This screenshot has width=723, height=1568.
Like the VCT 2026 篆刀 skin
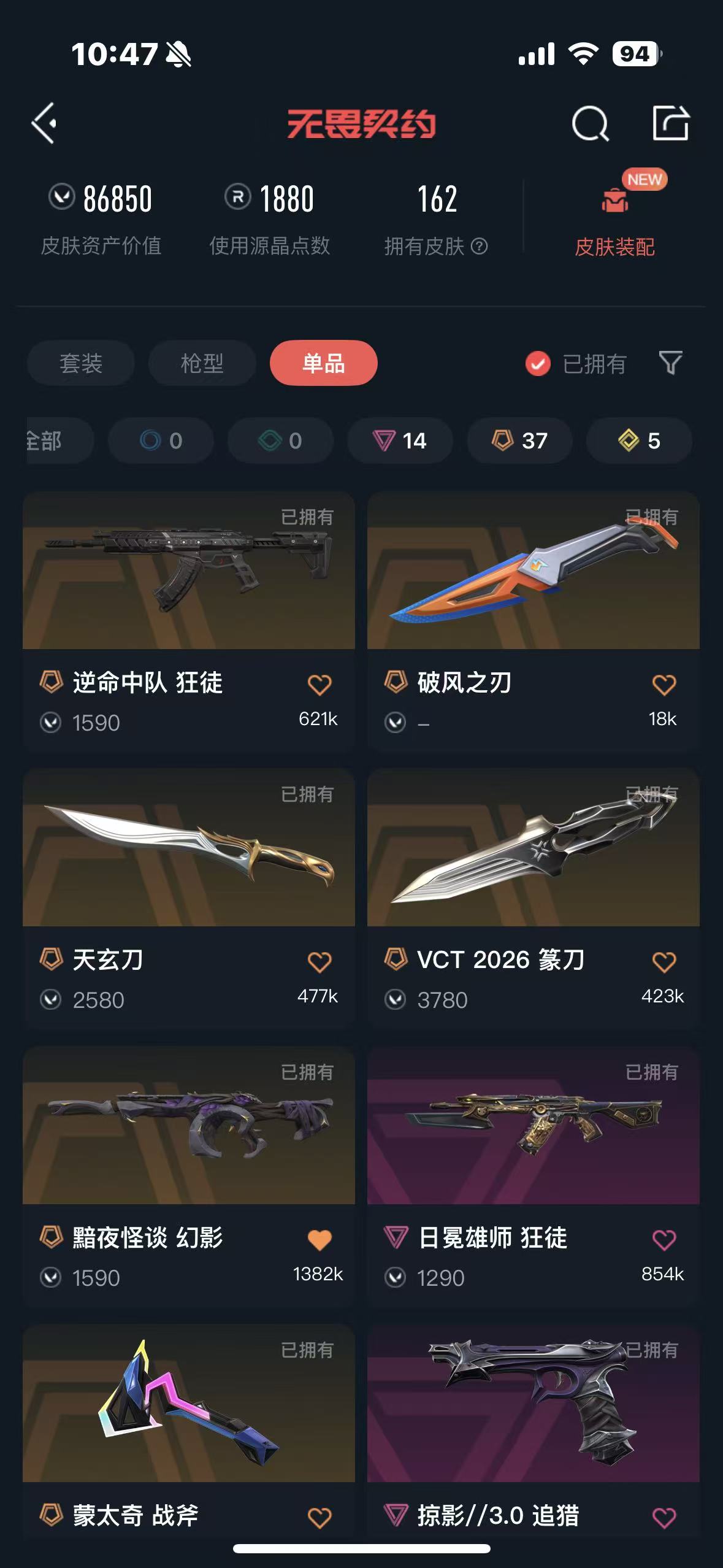coord(664,962)
